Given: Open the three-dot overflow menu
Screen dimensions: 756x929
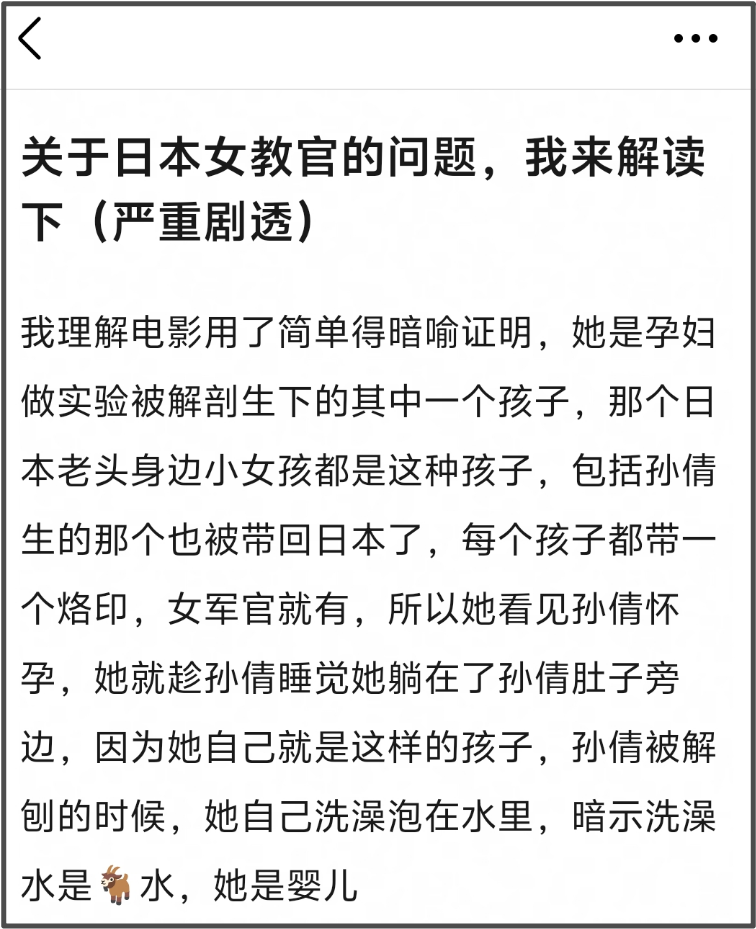Looking at the screenshot, I should pyautogui.click(x=695, y=39).
